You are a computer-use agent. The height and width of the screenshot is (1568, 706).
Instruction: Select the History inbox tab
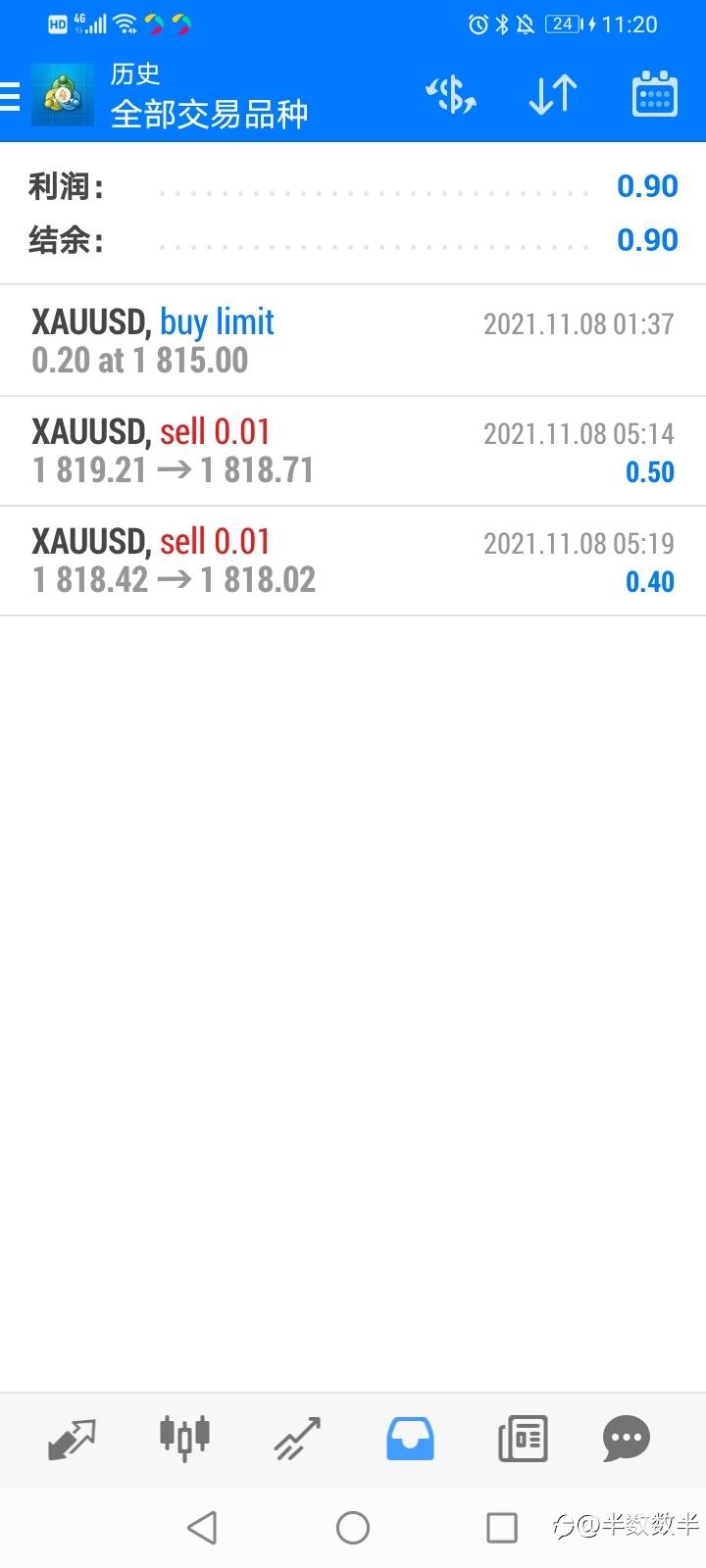pyautogui.click(x=410, y=1439)
